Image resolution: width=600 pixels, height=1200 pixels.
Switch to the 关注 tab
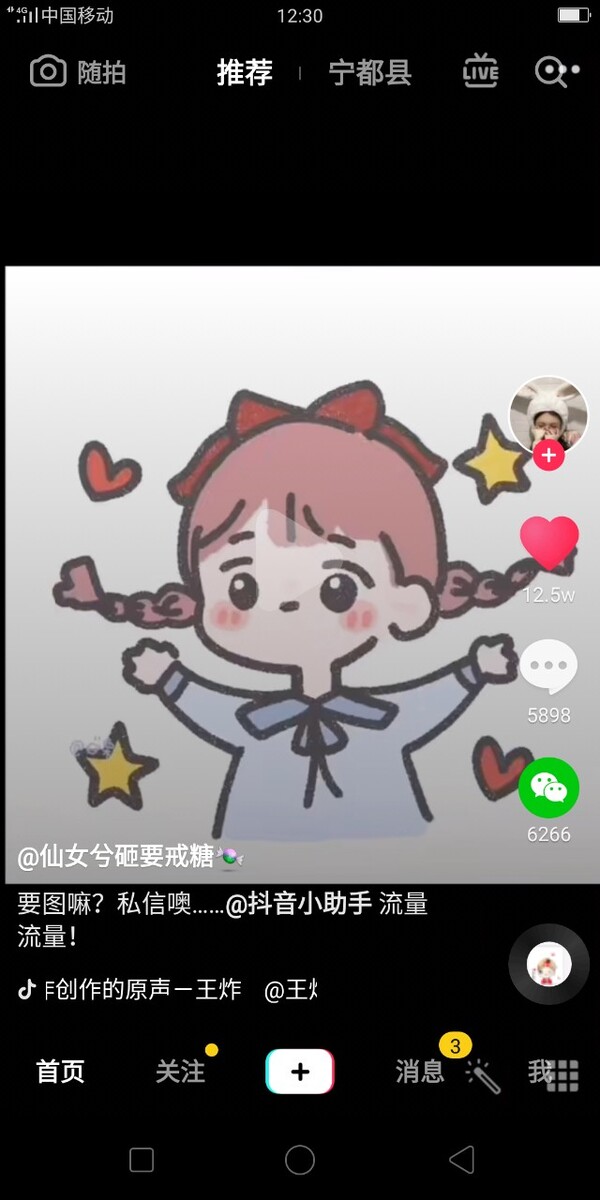click(180, 1071)
